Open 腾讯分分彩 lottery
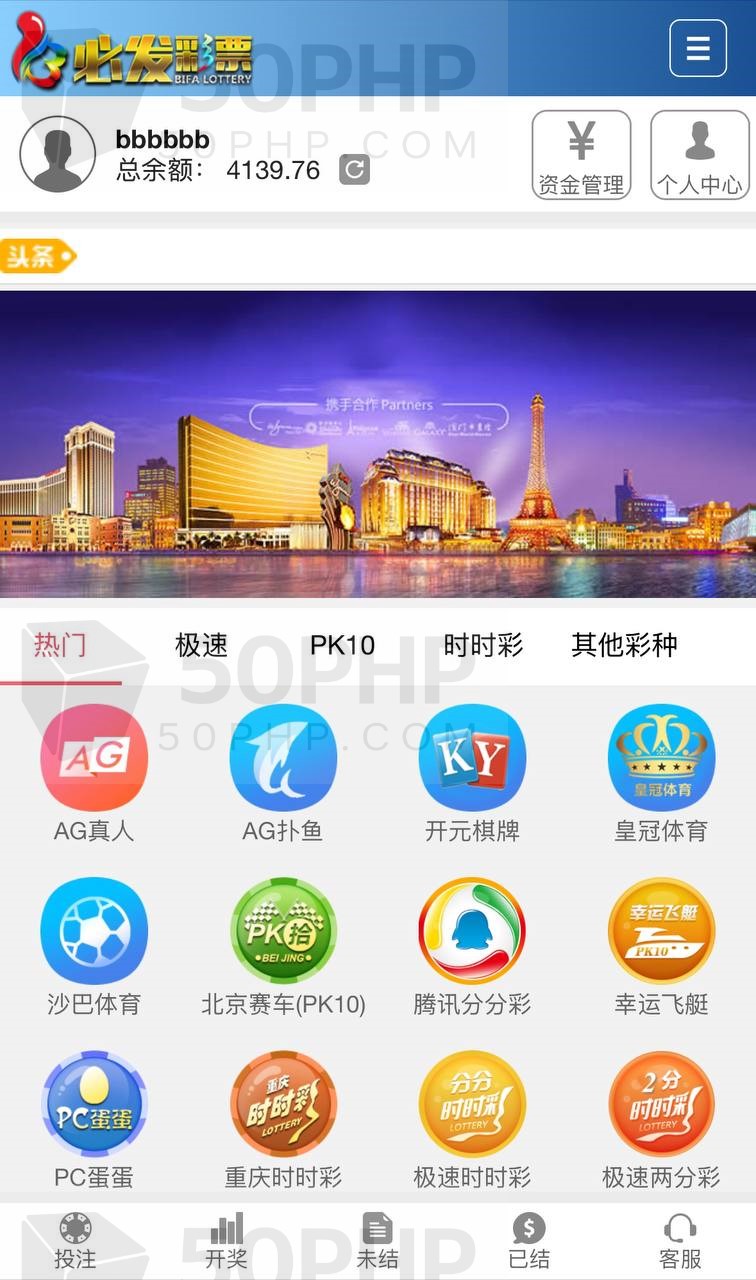 (x=472, y=932)
